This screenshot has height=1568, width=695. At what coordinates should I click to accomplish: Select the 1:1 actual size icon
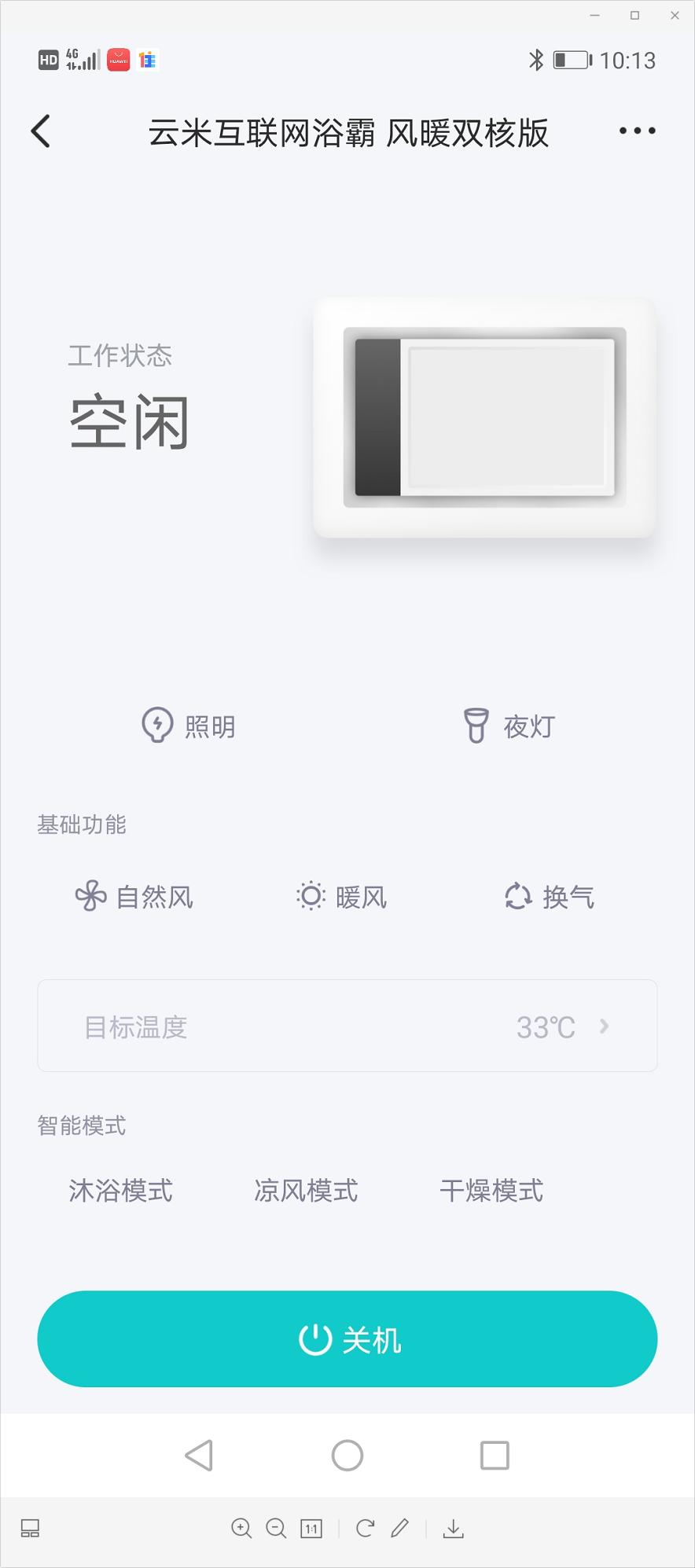(311, 1529)
